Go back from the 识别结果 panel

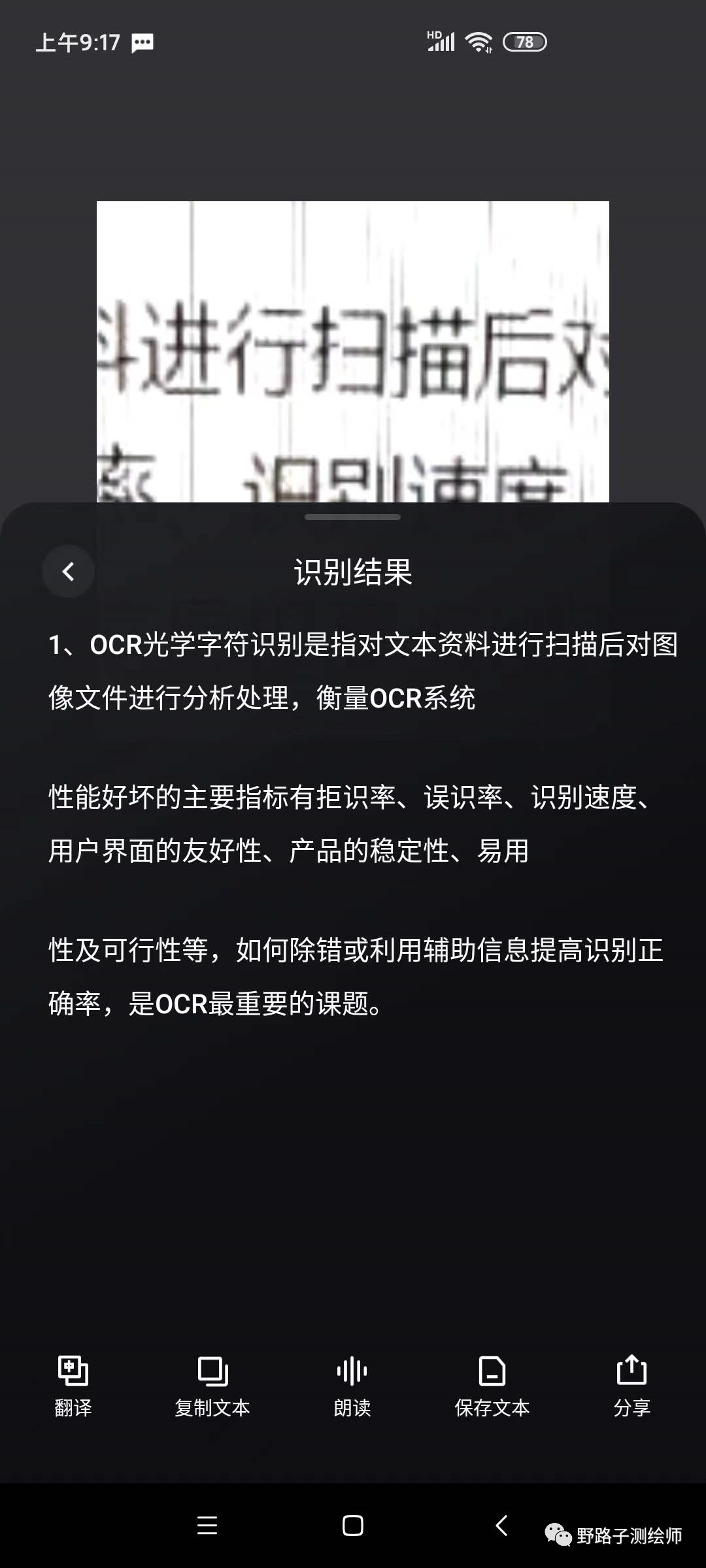pyautogui.click(x=69, y=572)
